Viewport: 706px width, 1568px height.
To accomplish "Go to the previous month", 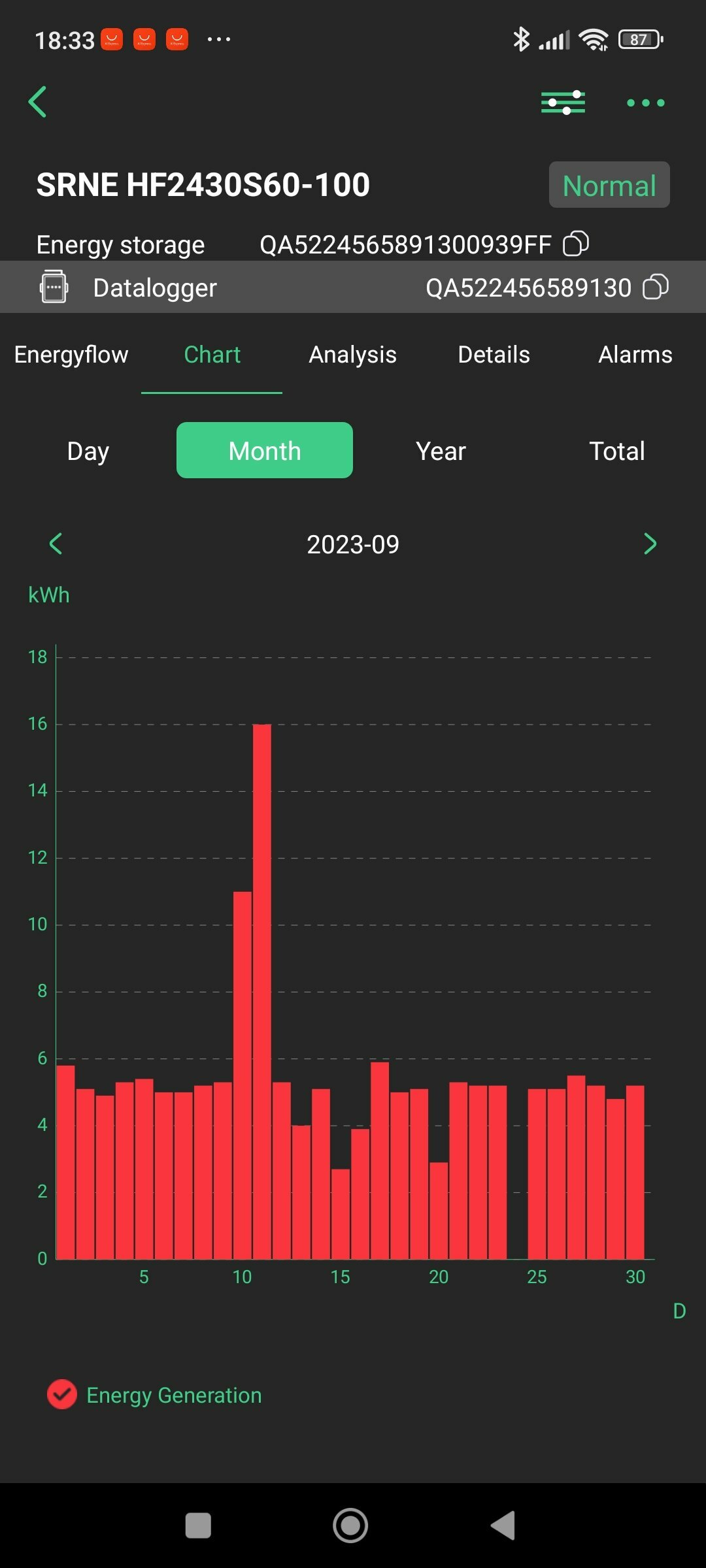I will (x=56, y=544).
